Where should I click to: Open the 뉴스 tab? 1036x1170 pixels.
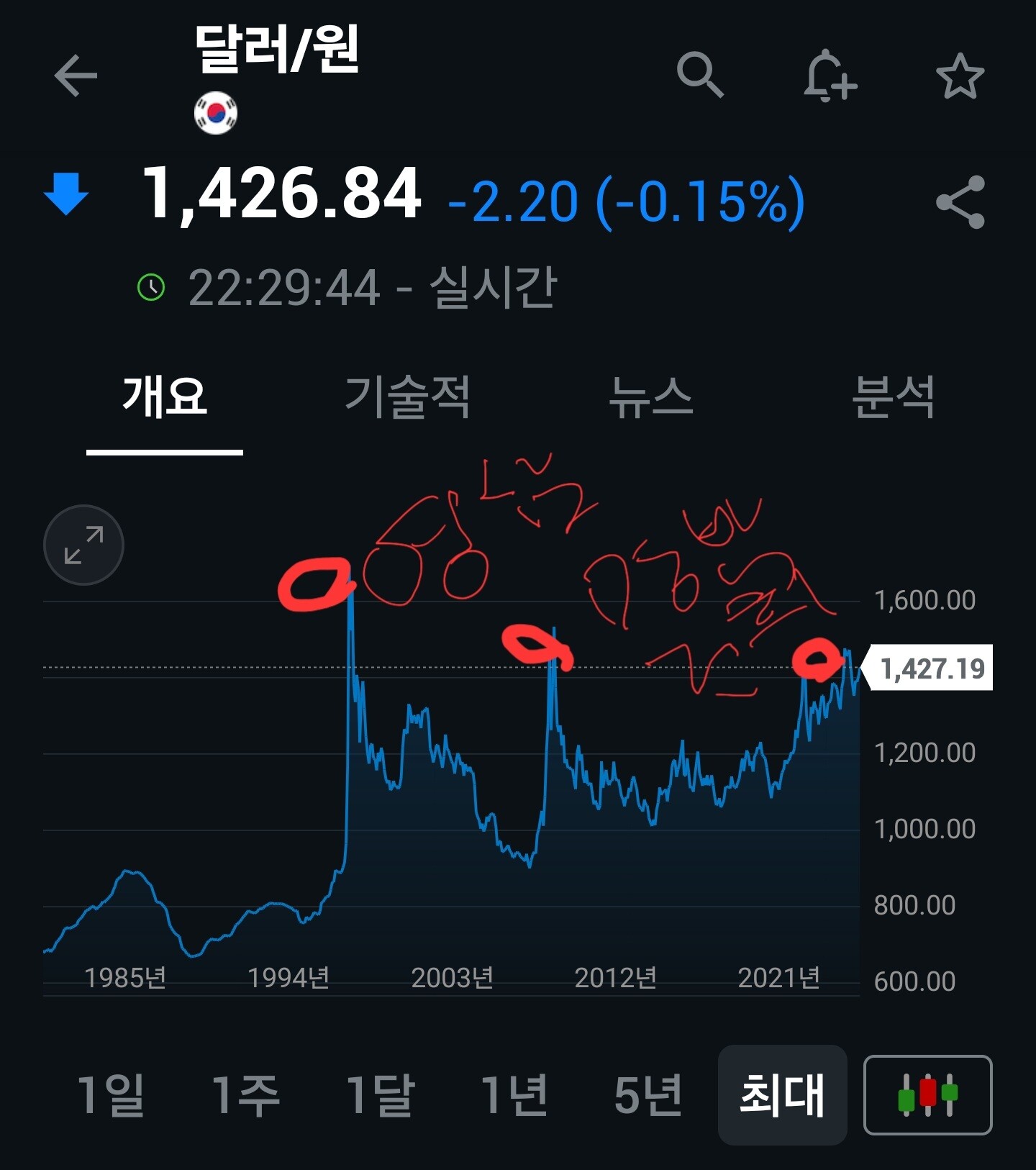point(650,397)
